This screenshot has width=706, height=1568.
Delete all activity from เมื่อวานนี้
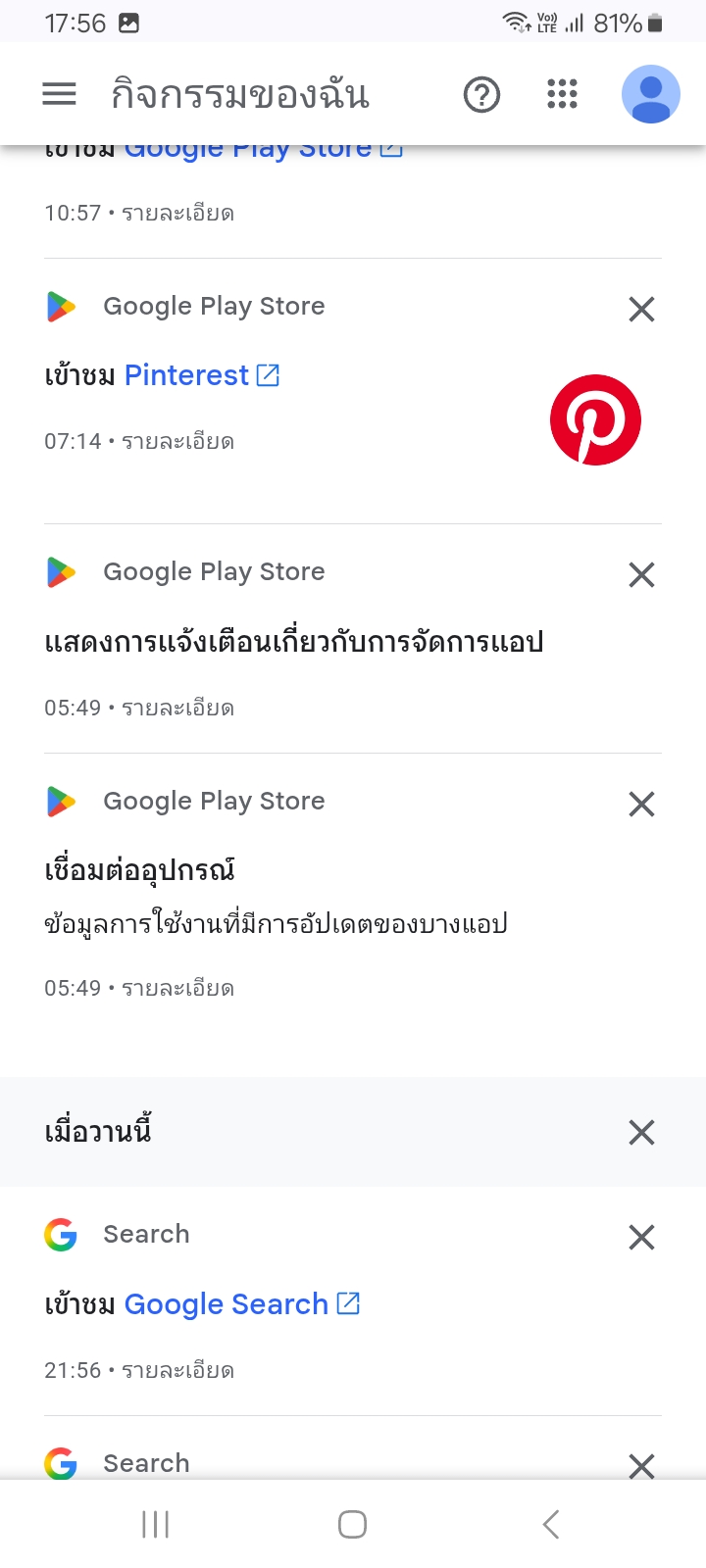(641, 1133)
